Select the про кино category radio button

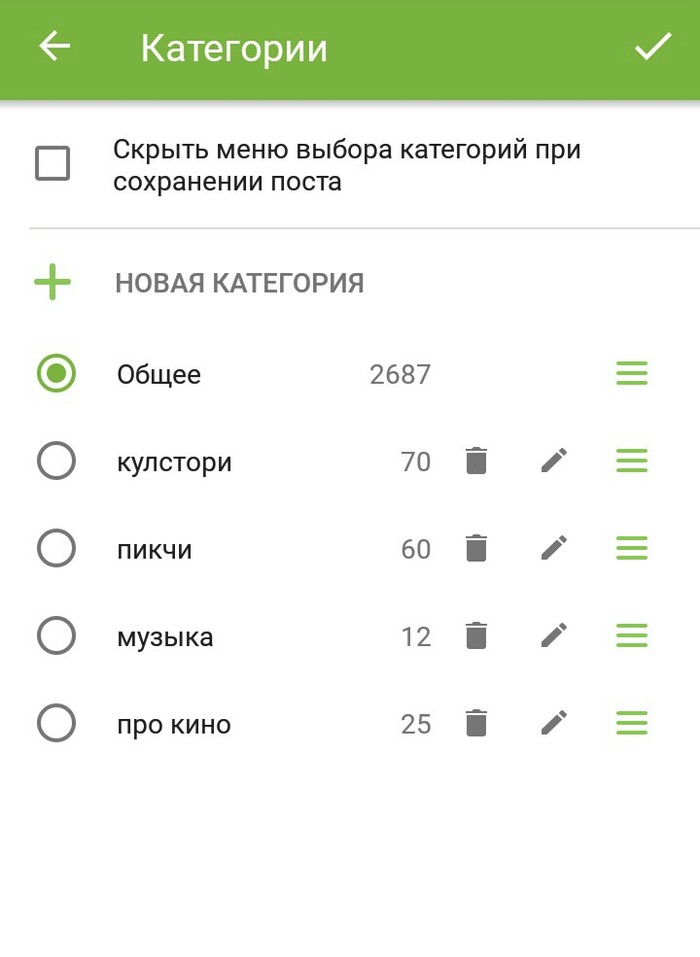[56, 723]
